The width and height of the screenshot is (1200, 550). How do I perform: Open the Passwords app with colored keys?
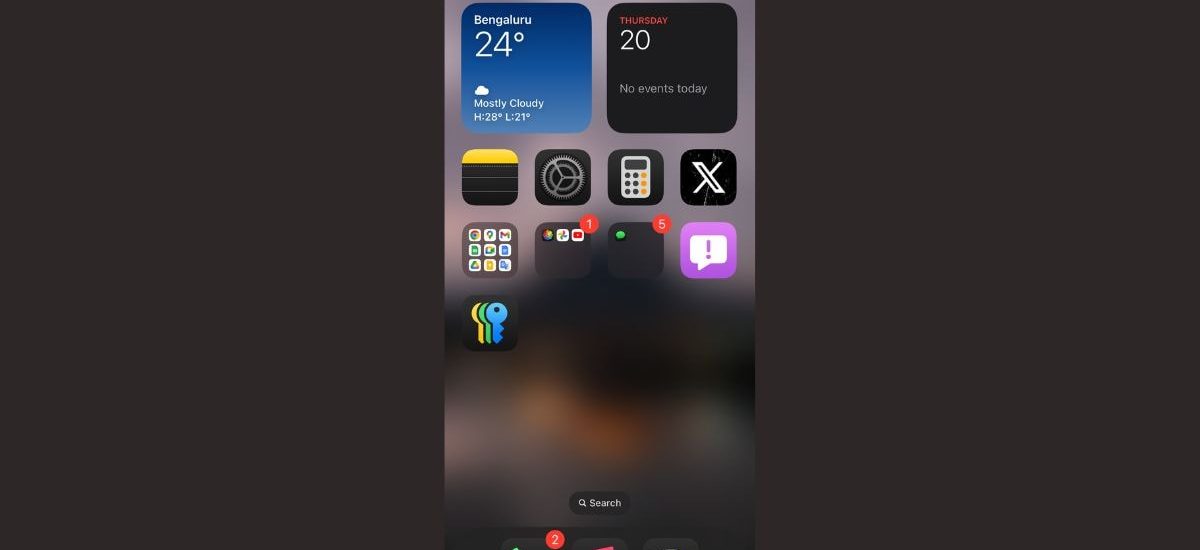(x=490, y=323)
